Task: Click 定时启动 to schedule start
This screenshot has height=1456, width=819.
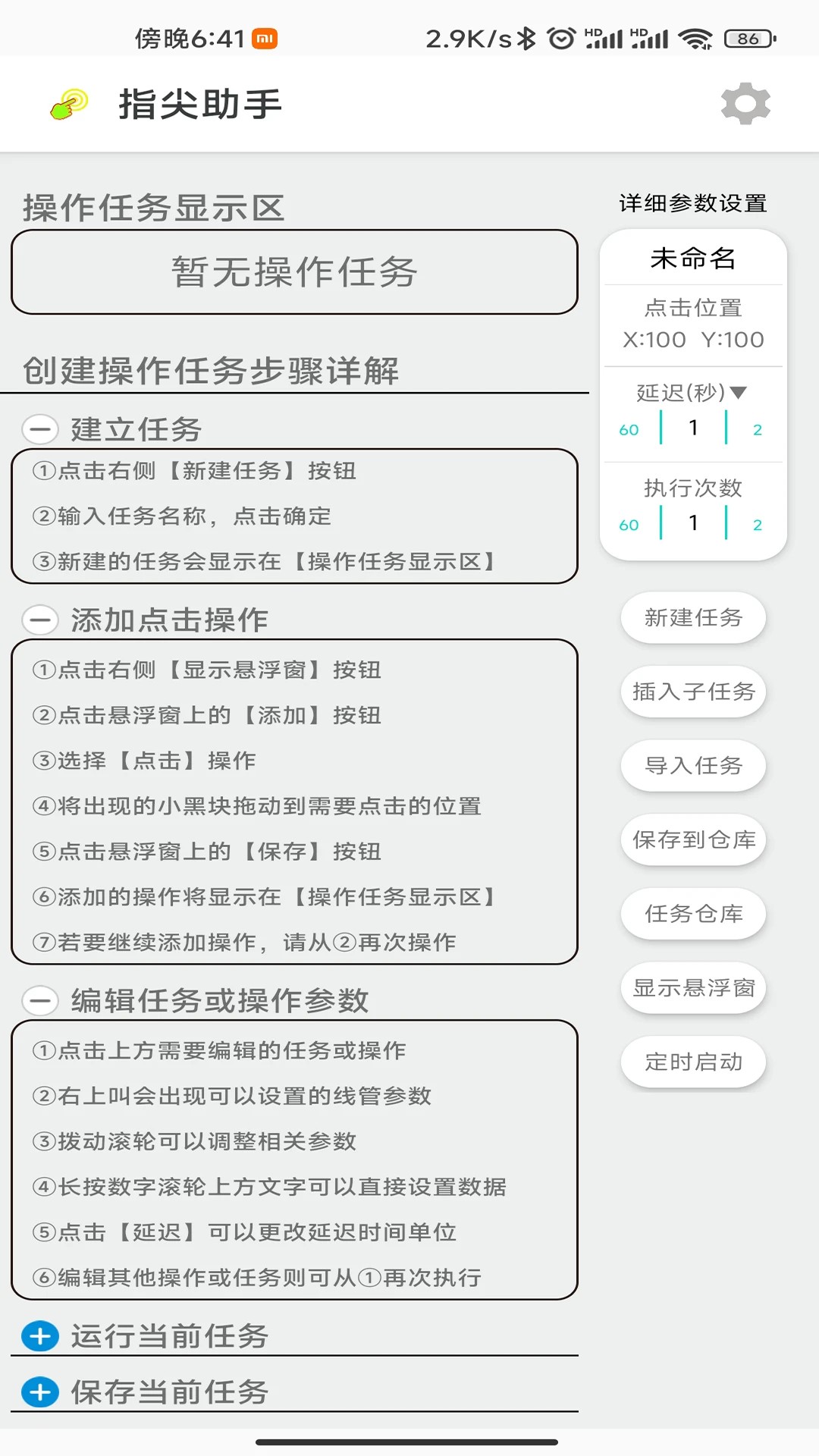Action: 692,1062
